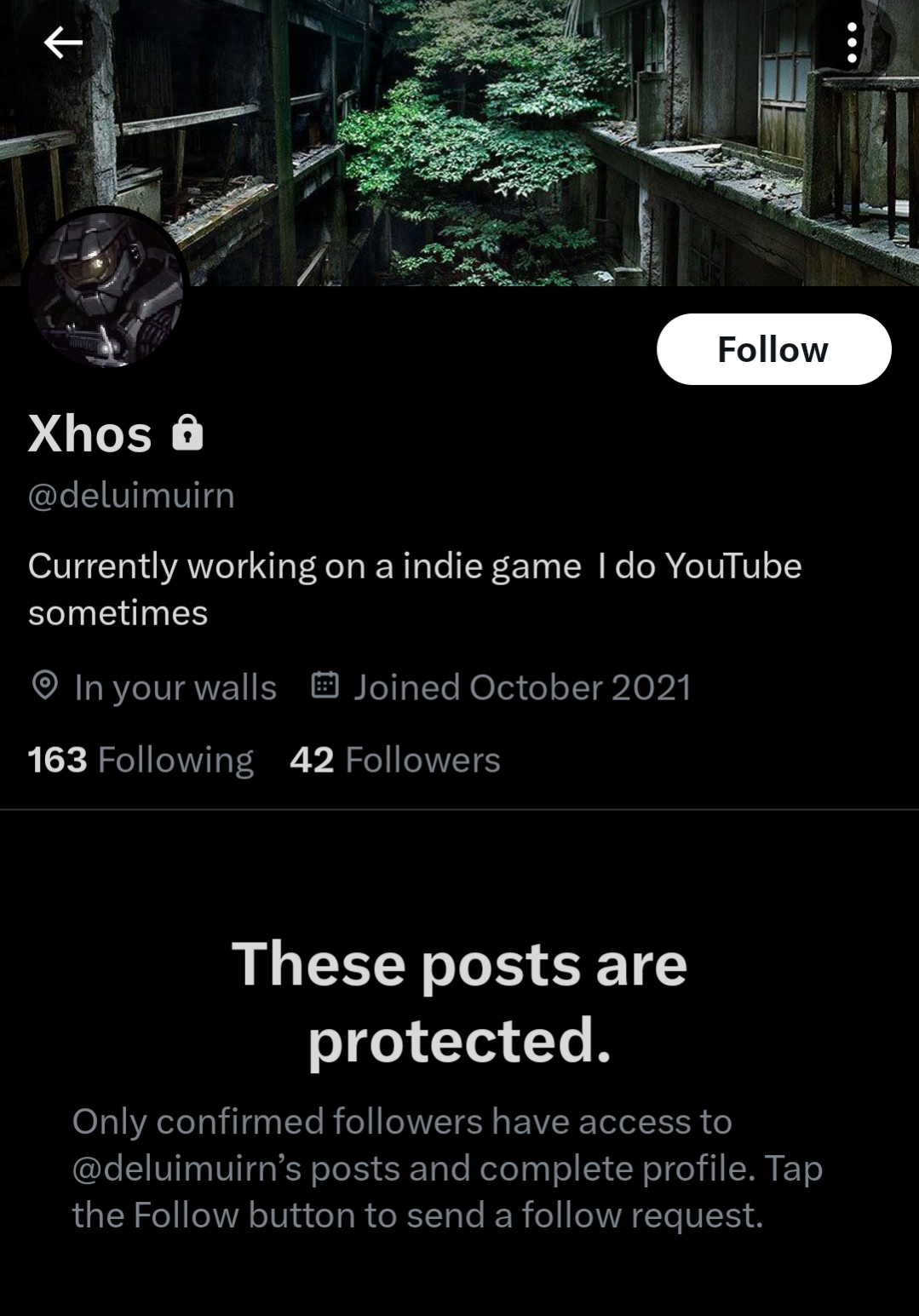
Task: Open the three-dot overflow menu
Action: tap(851, 43)
